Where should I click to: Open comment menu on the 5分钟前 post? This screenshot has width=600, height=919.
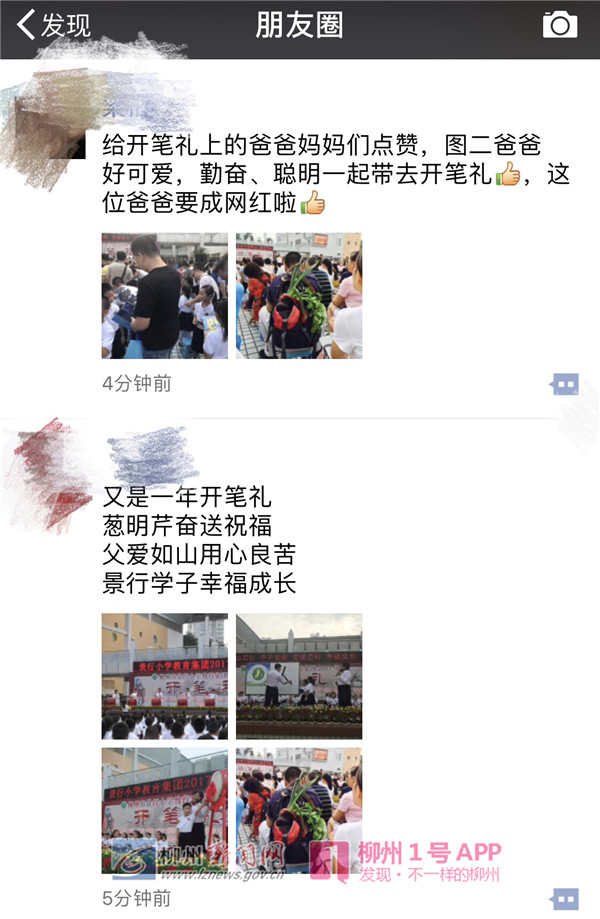point(565,898)
